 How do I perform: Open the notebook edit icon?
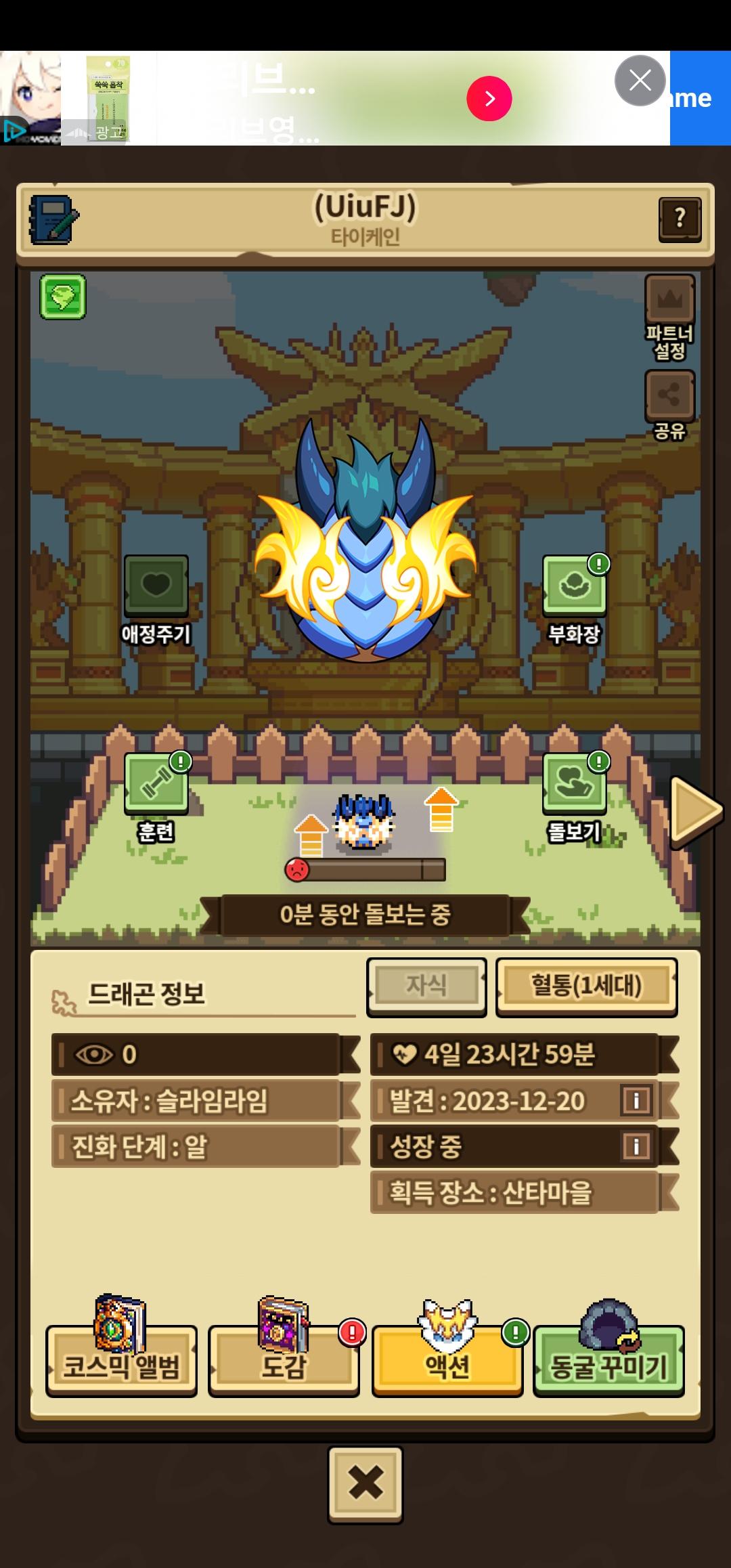click(x=53, y=220)
